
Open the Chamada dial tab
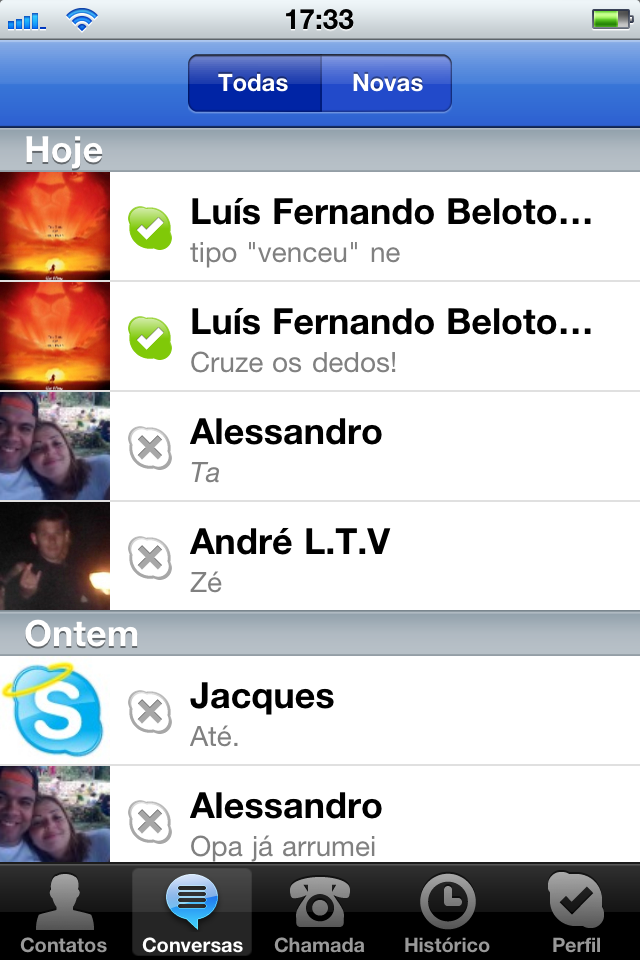click(x=320, y=912)
